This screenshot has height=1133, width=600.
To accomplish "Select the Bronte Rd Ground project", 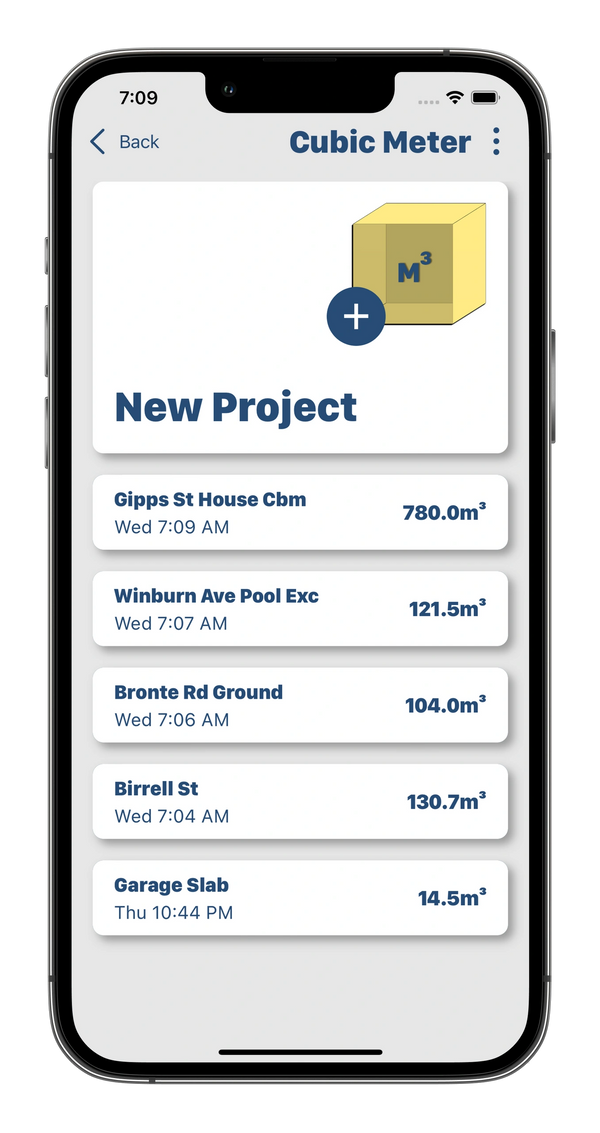I will coord(300,705).
